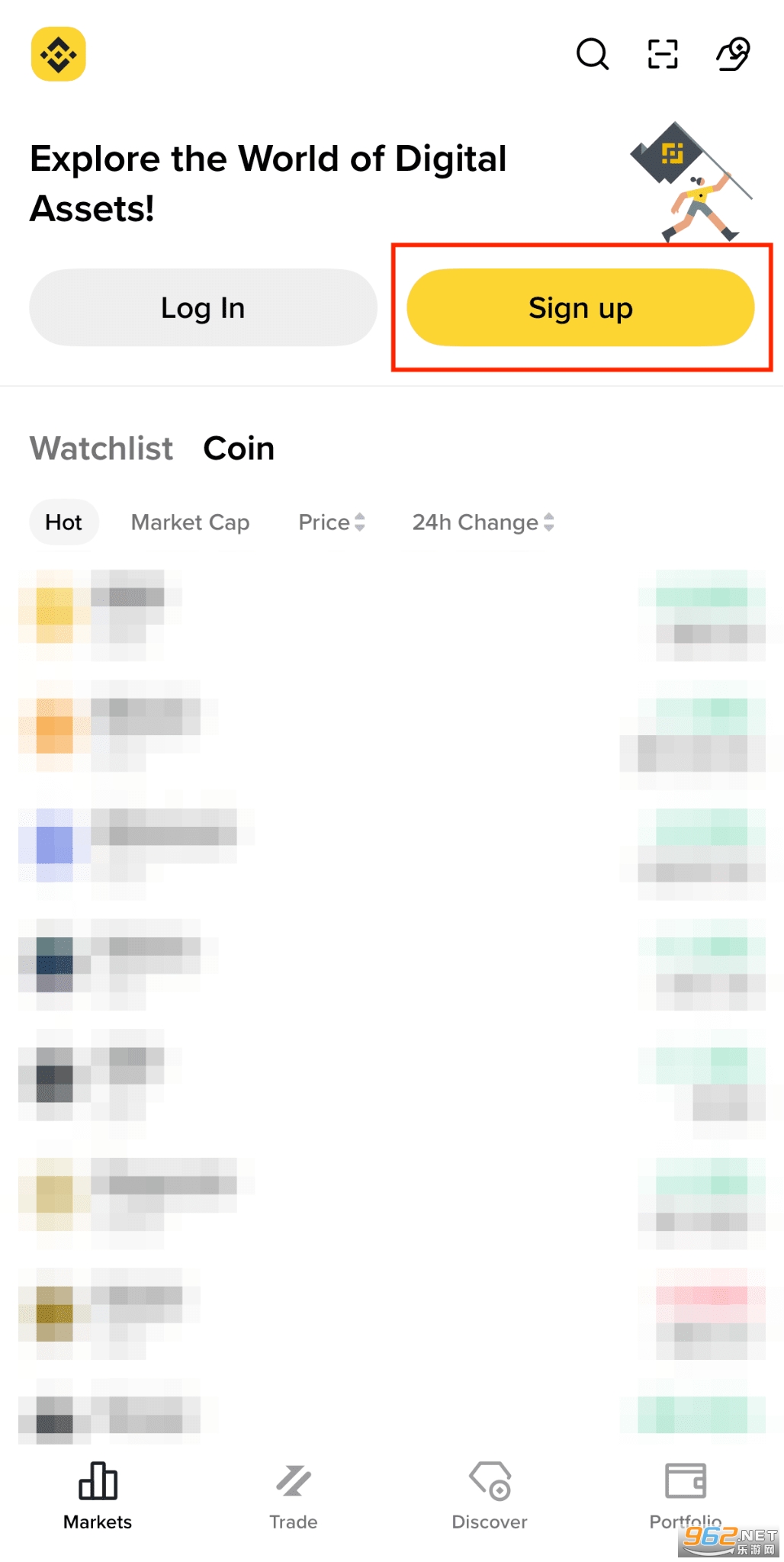Filter coins by Market Cap
The height and width of the screenshot is (1562, 784).
(x=190, y=522)
